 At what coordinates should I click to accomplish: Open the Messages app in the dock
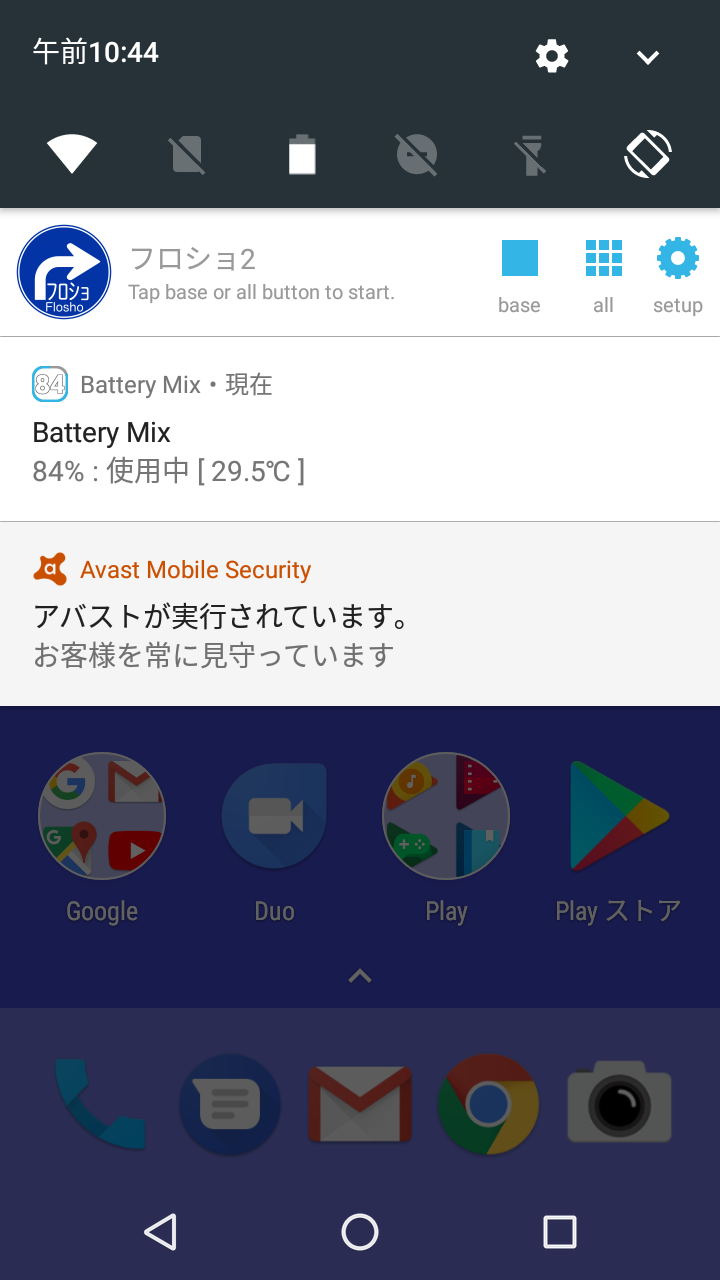[x=230, y=1105]
